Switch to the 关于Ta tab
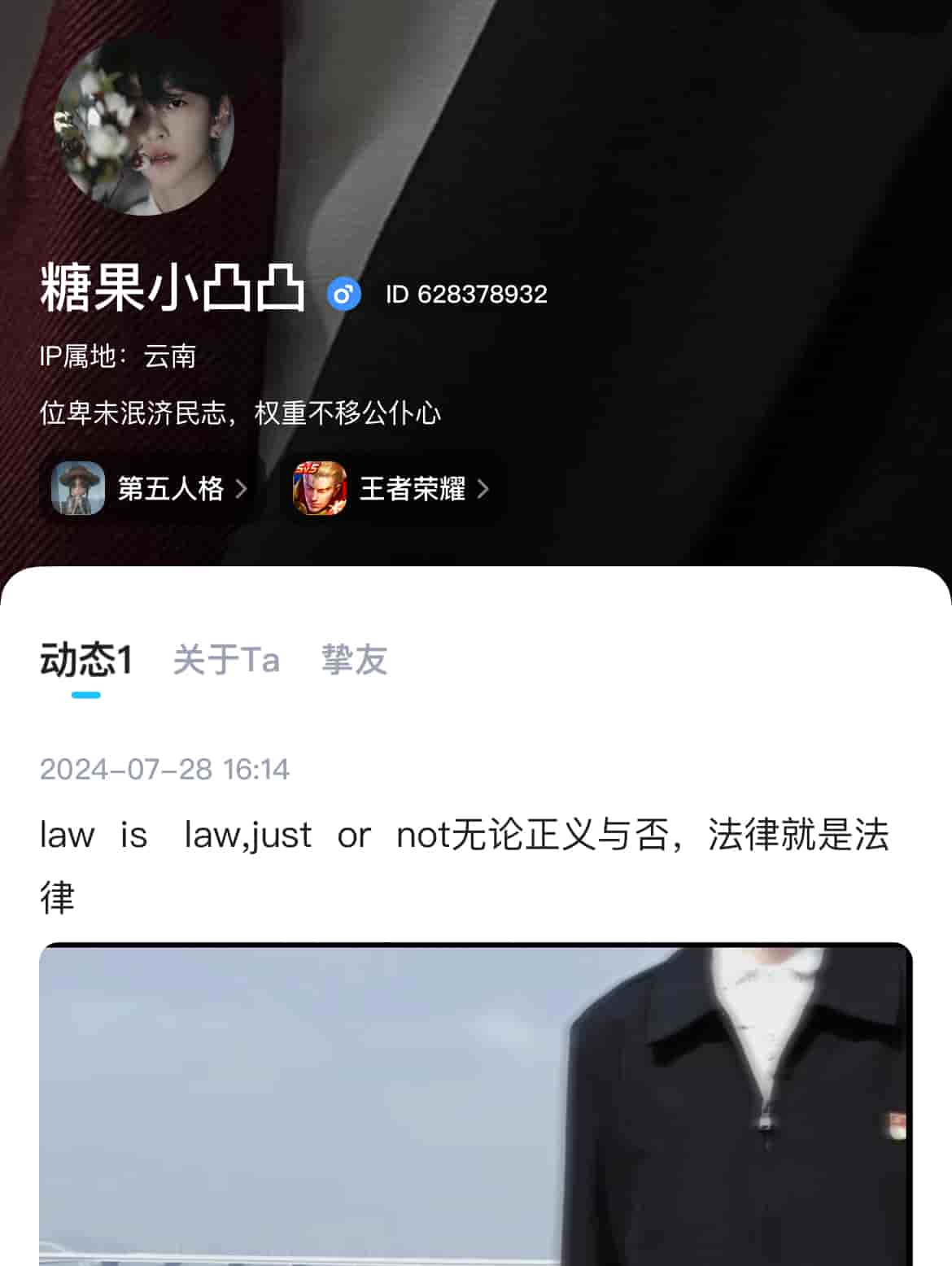The image size is (952, 1266). 226,660
